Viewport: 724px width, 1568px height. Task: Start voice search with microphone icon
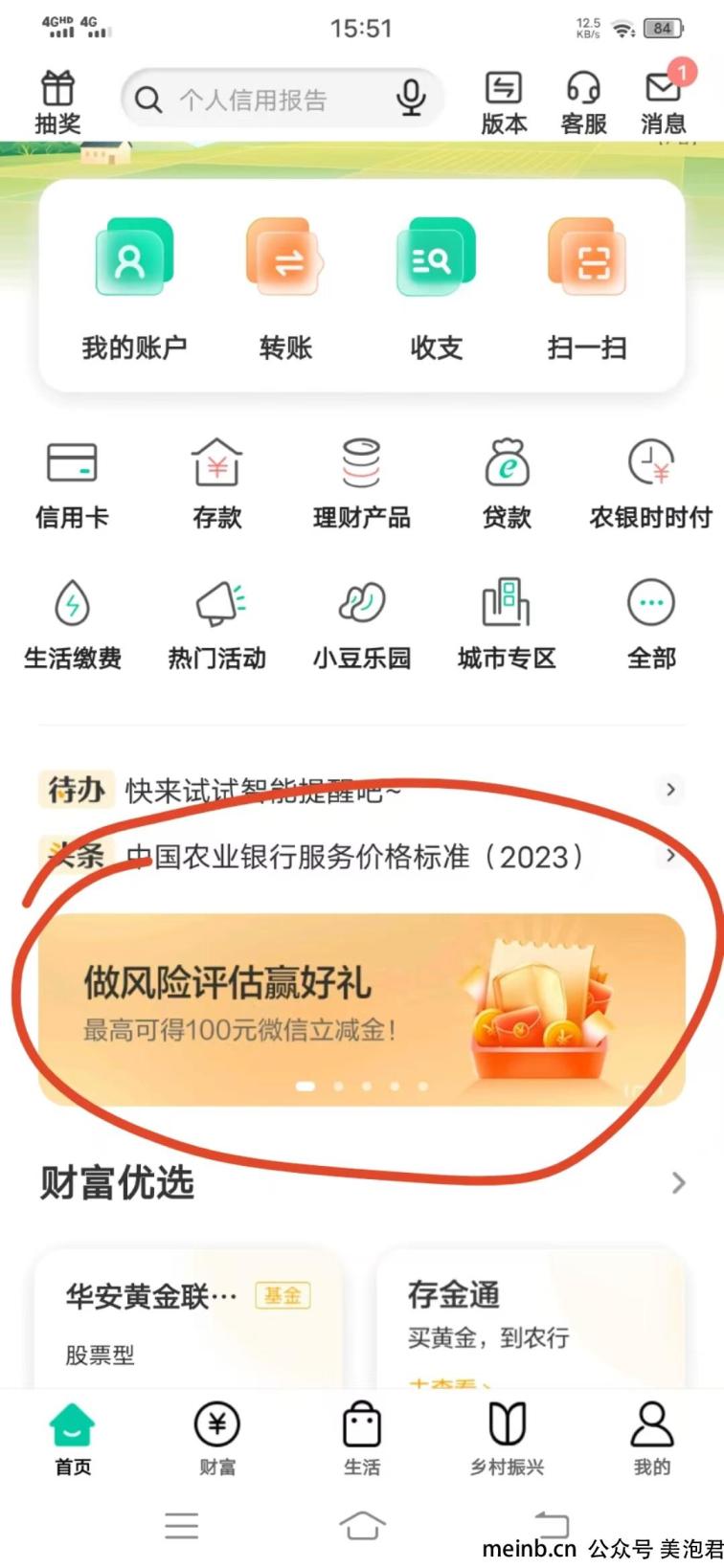[x=411, y=99]
